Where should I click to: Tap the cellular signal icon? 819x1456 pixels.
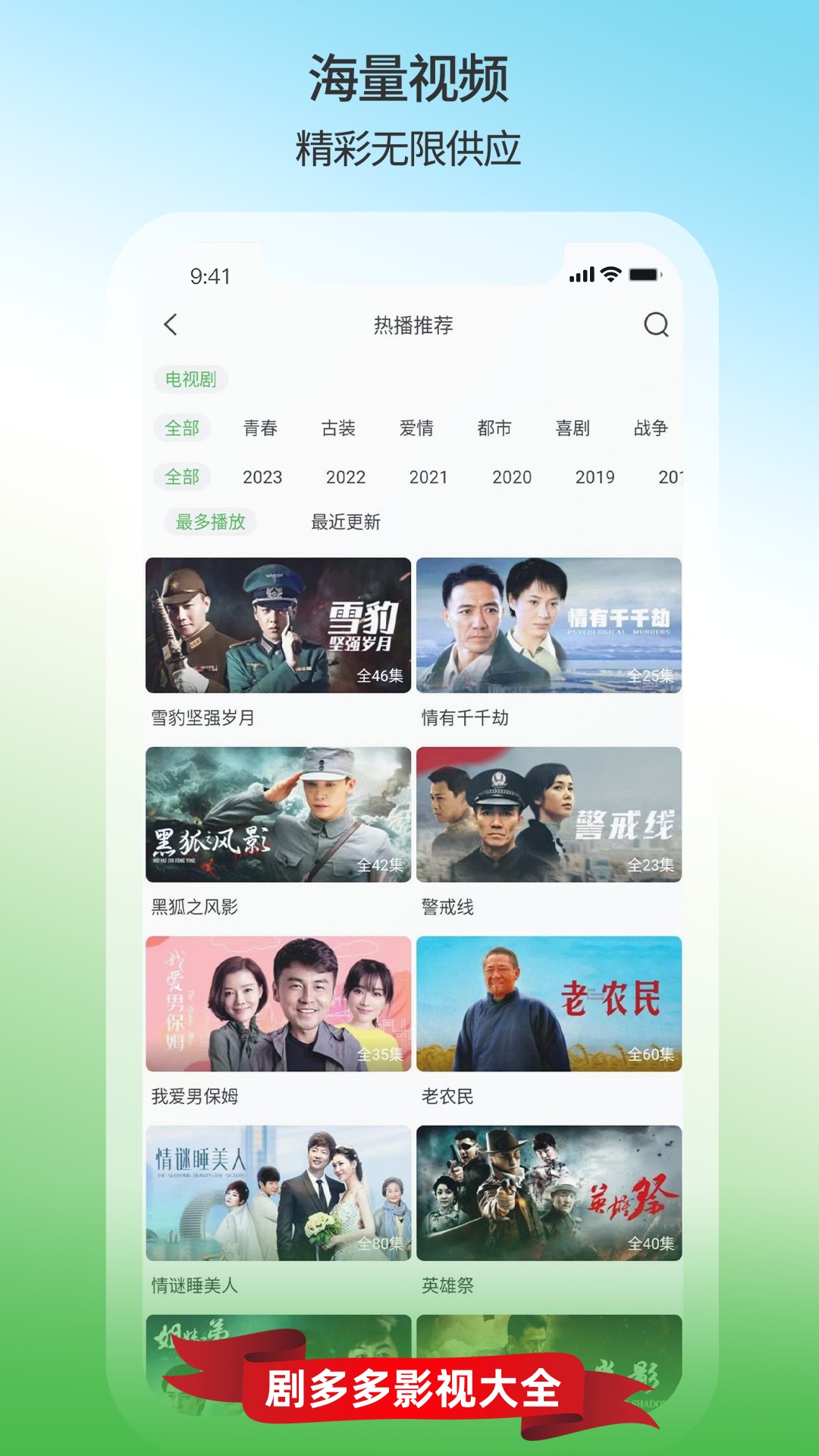581,277
